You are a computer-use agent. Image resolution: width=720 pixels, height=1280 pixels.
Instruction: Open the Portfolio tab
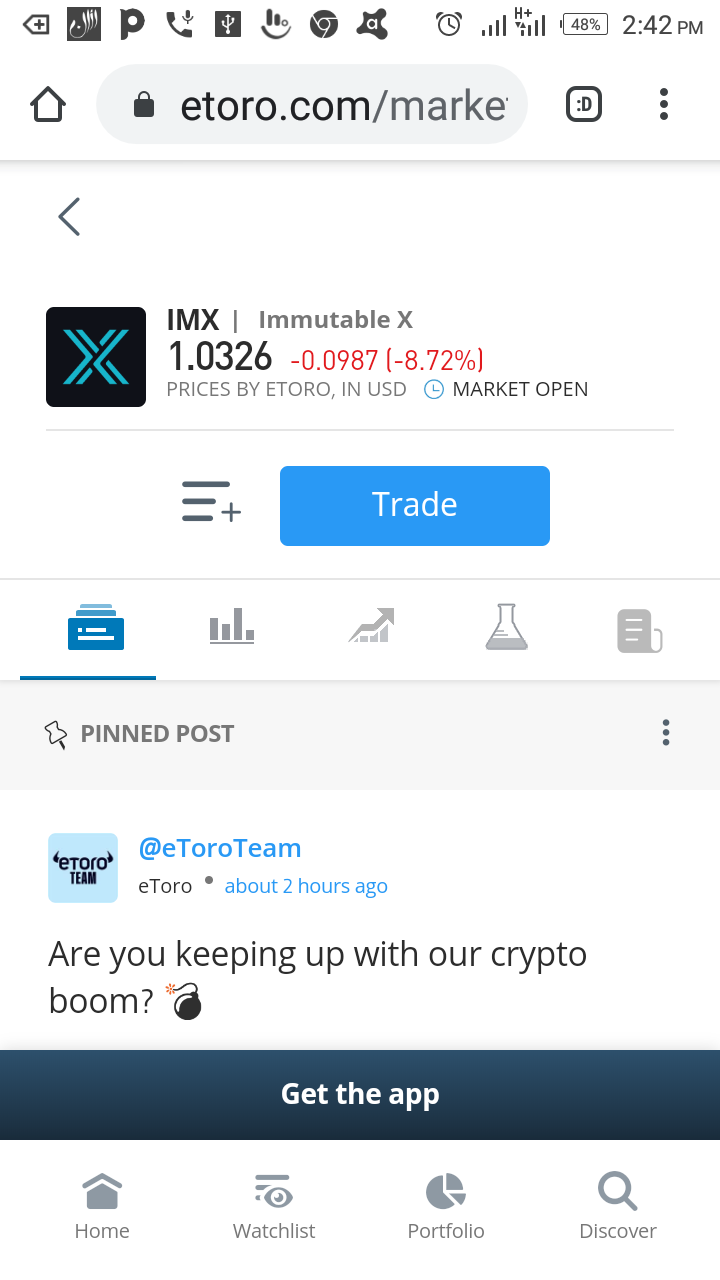pyautogui.click(x=446, y=1206)
